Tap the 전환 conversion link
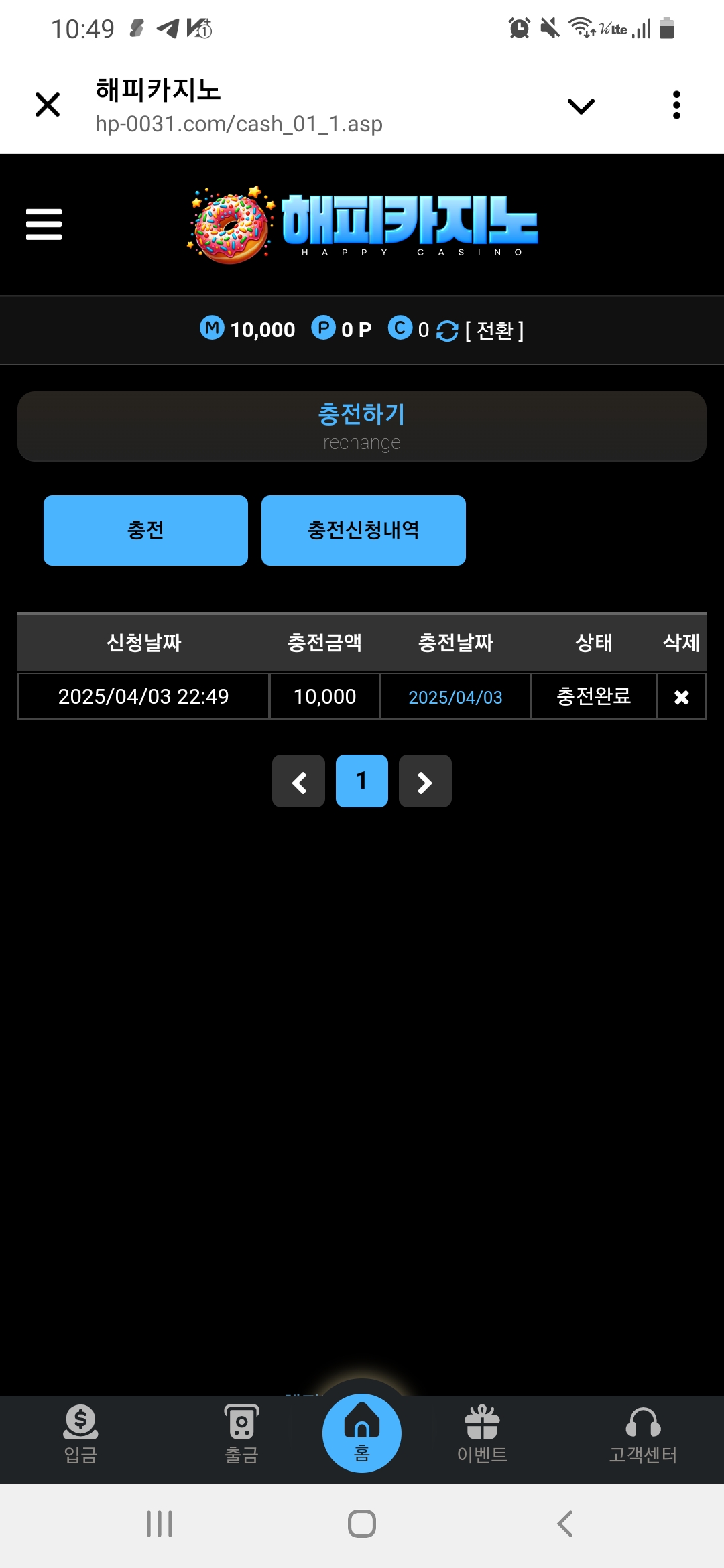724x1568 pixels. 494,330
